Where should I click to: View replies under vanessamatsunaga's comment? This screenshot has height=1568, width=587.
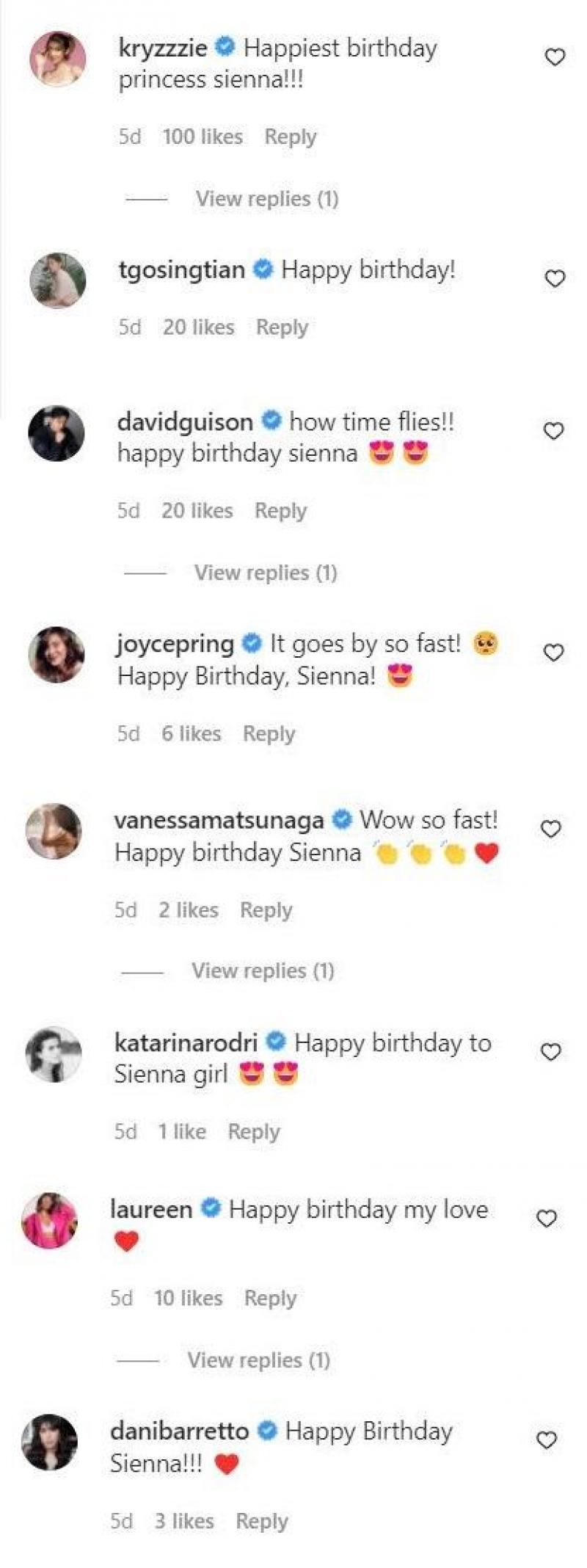coord(263,971)
